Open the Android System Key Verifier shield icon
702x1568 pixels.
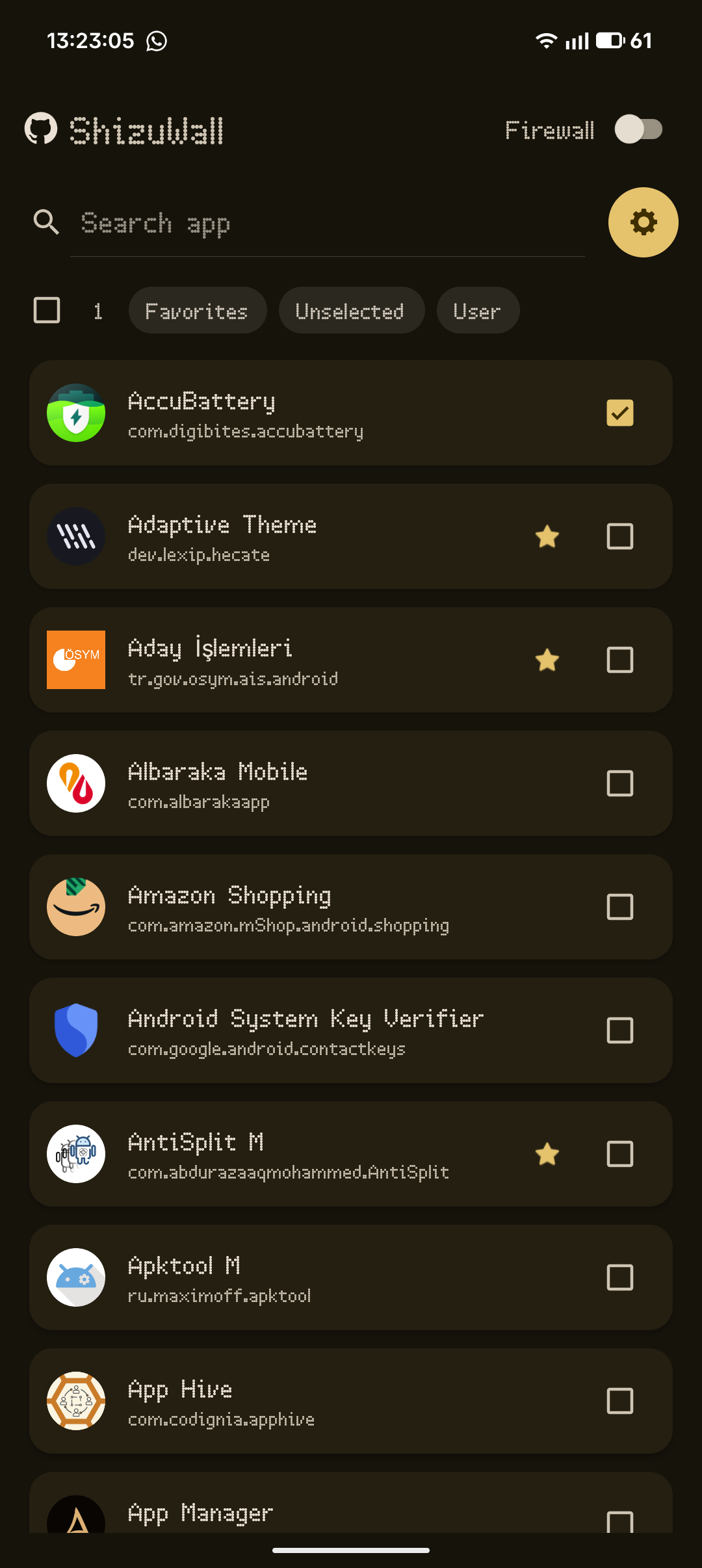[x=76, y=1030]
